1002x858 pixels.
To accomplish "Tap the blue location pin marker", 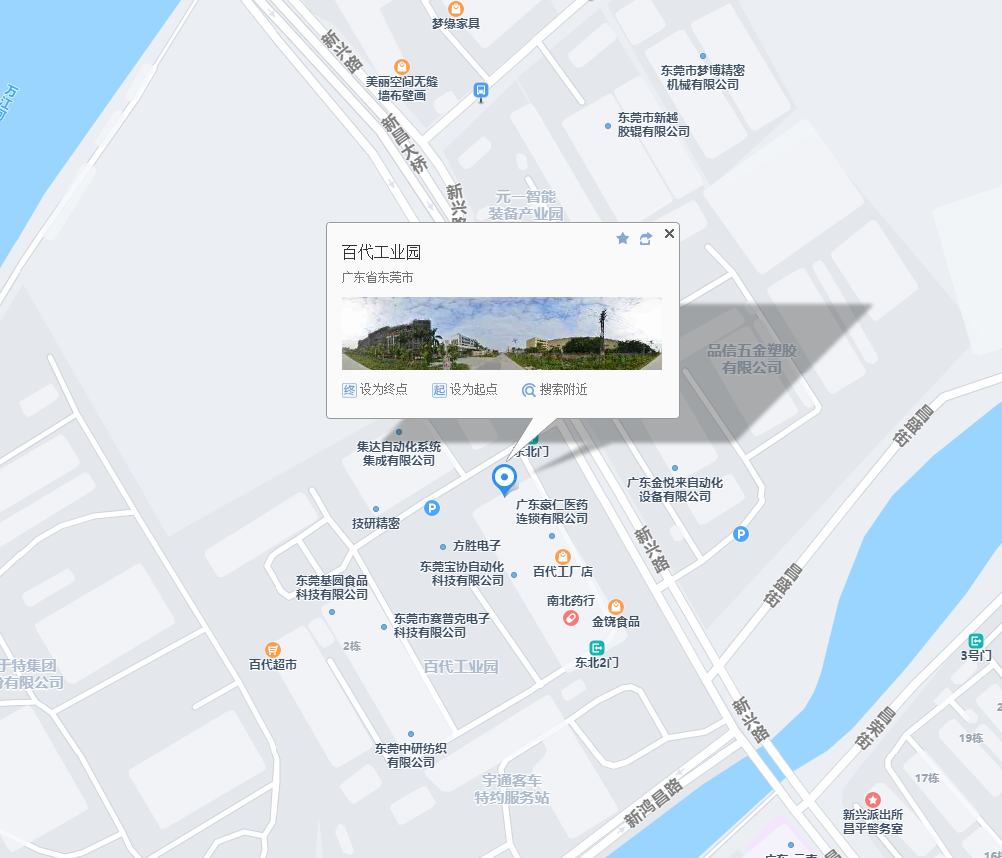I will [504, 478].
